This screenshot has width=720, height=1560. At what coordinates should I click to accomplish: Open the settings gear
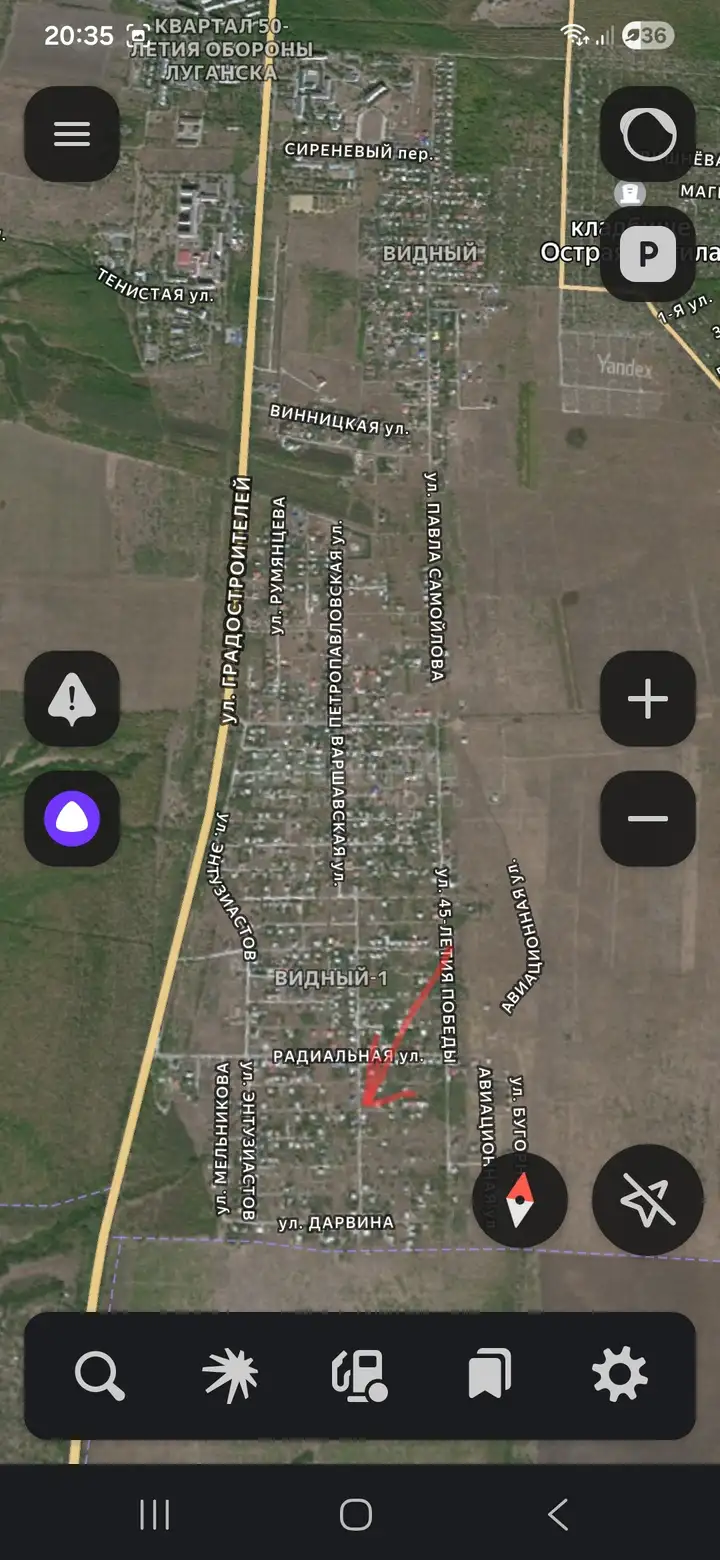[x=620, y=1375]
